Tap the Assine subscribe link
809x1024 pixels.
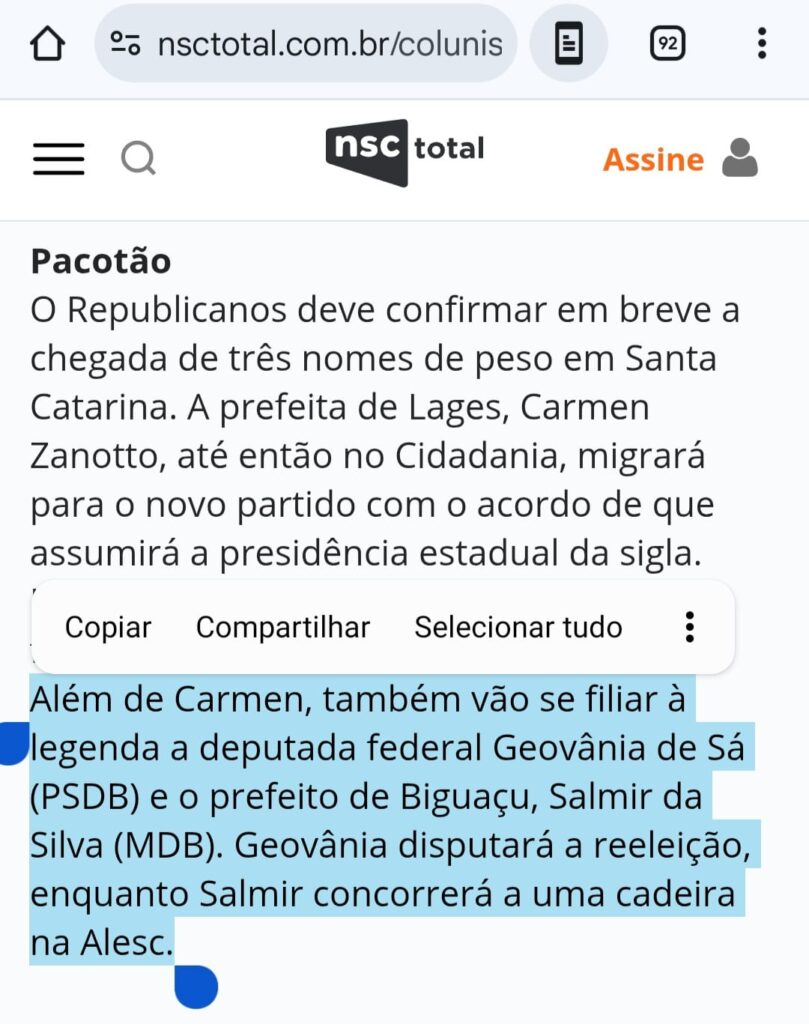pyautogui.click(x=653, y=160)
